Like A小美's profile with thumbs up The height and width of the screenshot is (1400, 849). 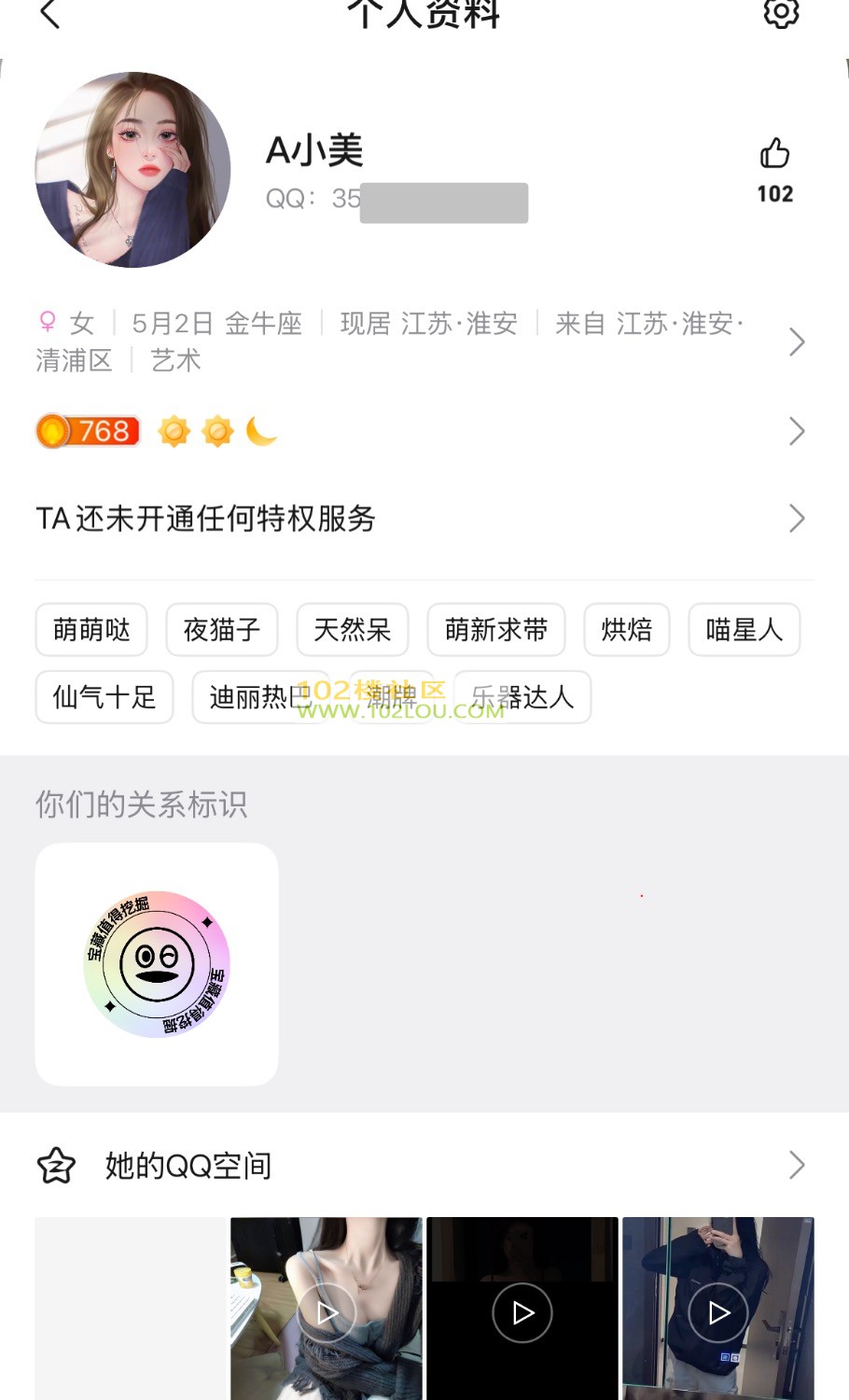pos(774,154)
